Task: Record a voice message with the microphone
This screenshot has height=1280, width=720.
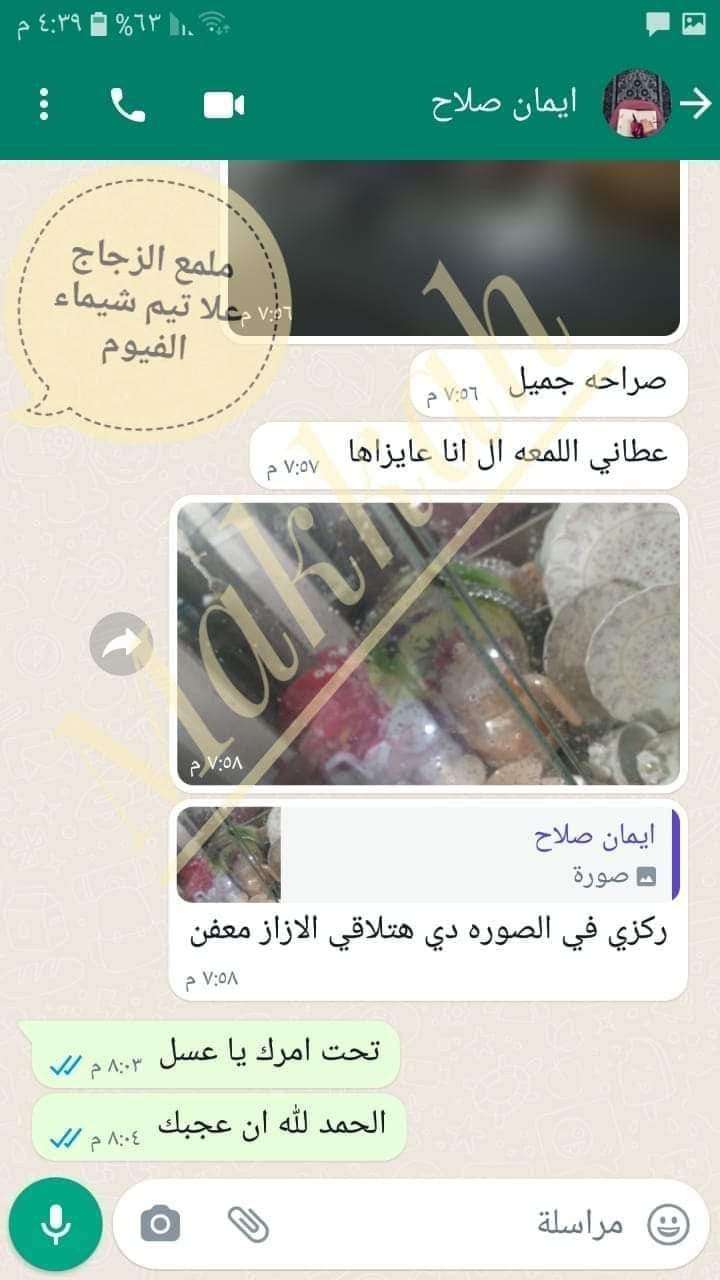Action: coord(56,1224)
